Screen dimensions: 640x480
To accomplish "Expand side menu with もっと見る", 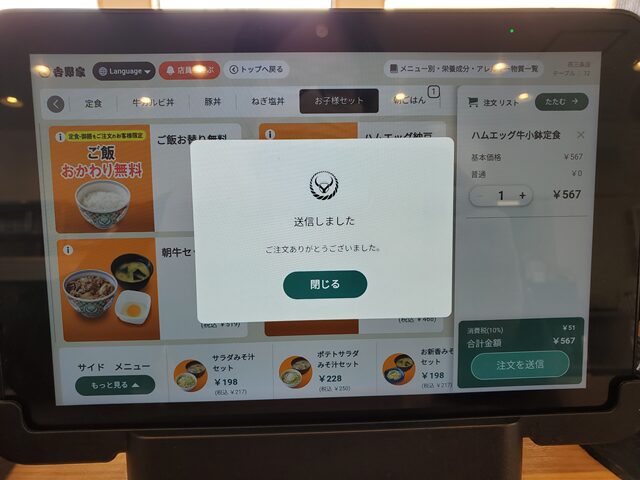I will point(115,385).
